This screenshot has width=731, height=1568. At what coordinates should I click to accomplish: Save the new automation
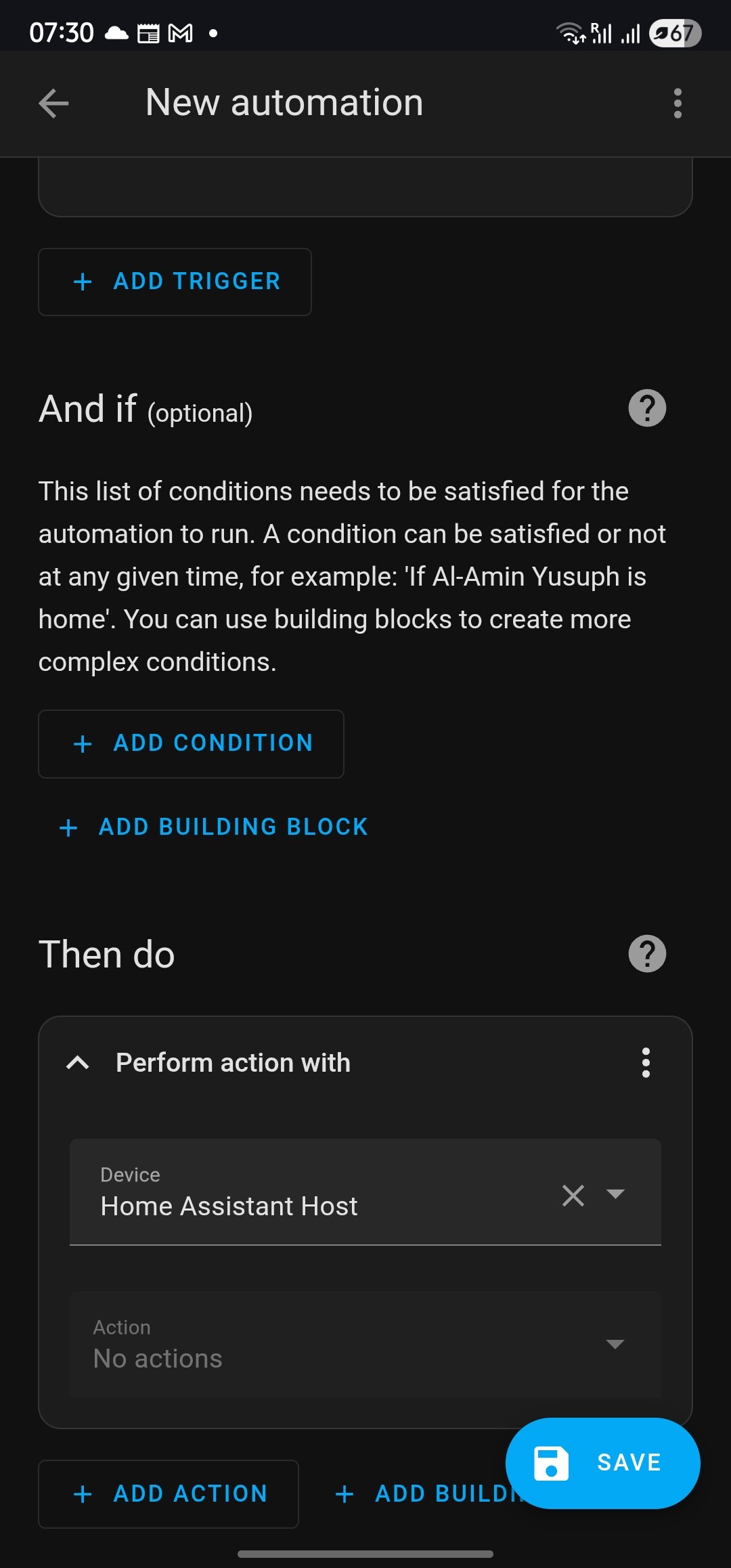tap(602, 1462)
